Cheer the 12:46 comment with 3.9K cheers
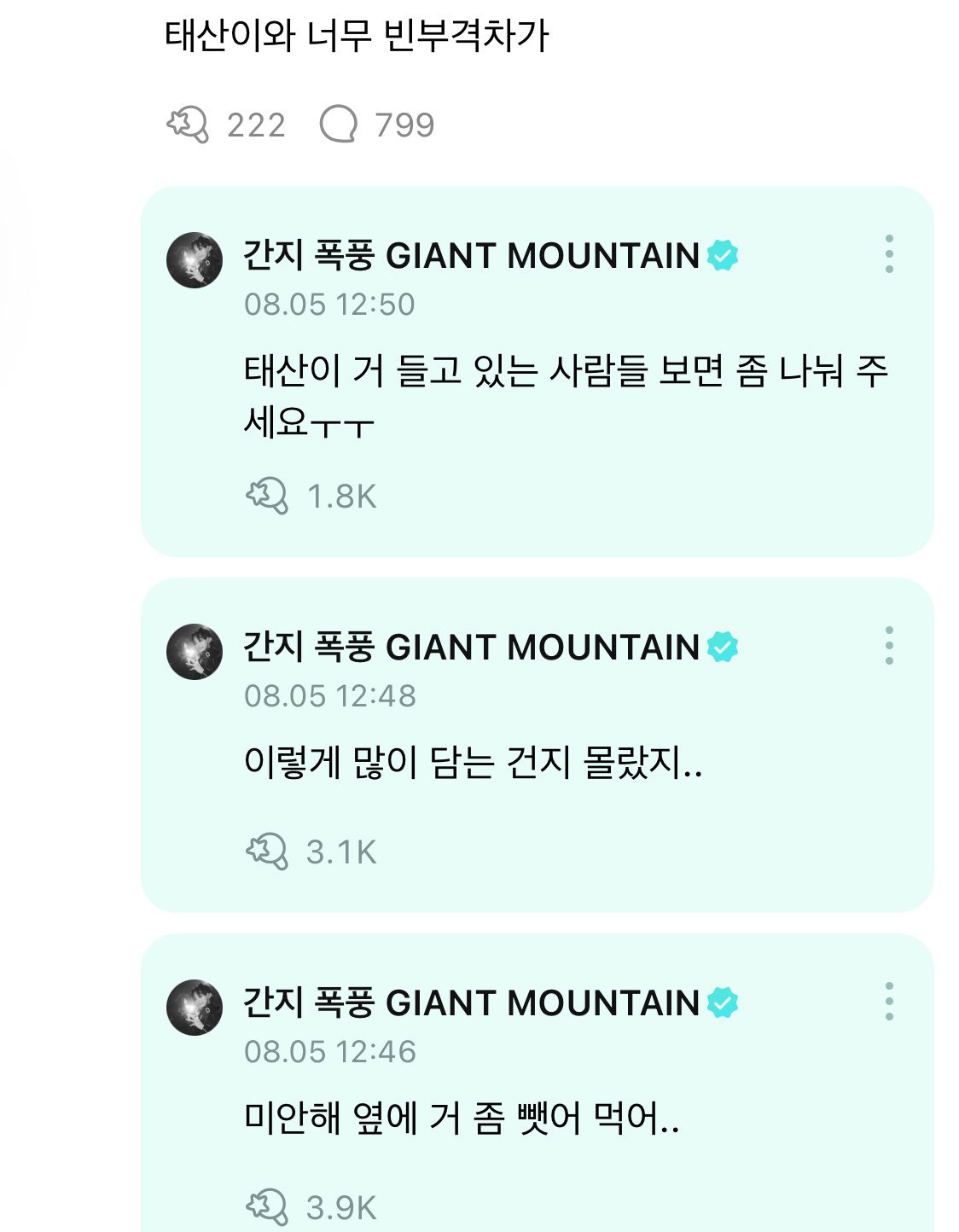 [267, 1207]
